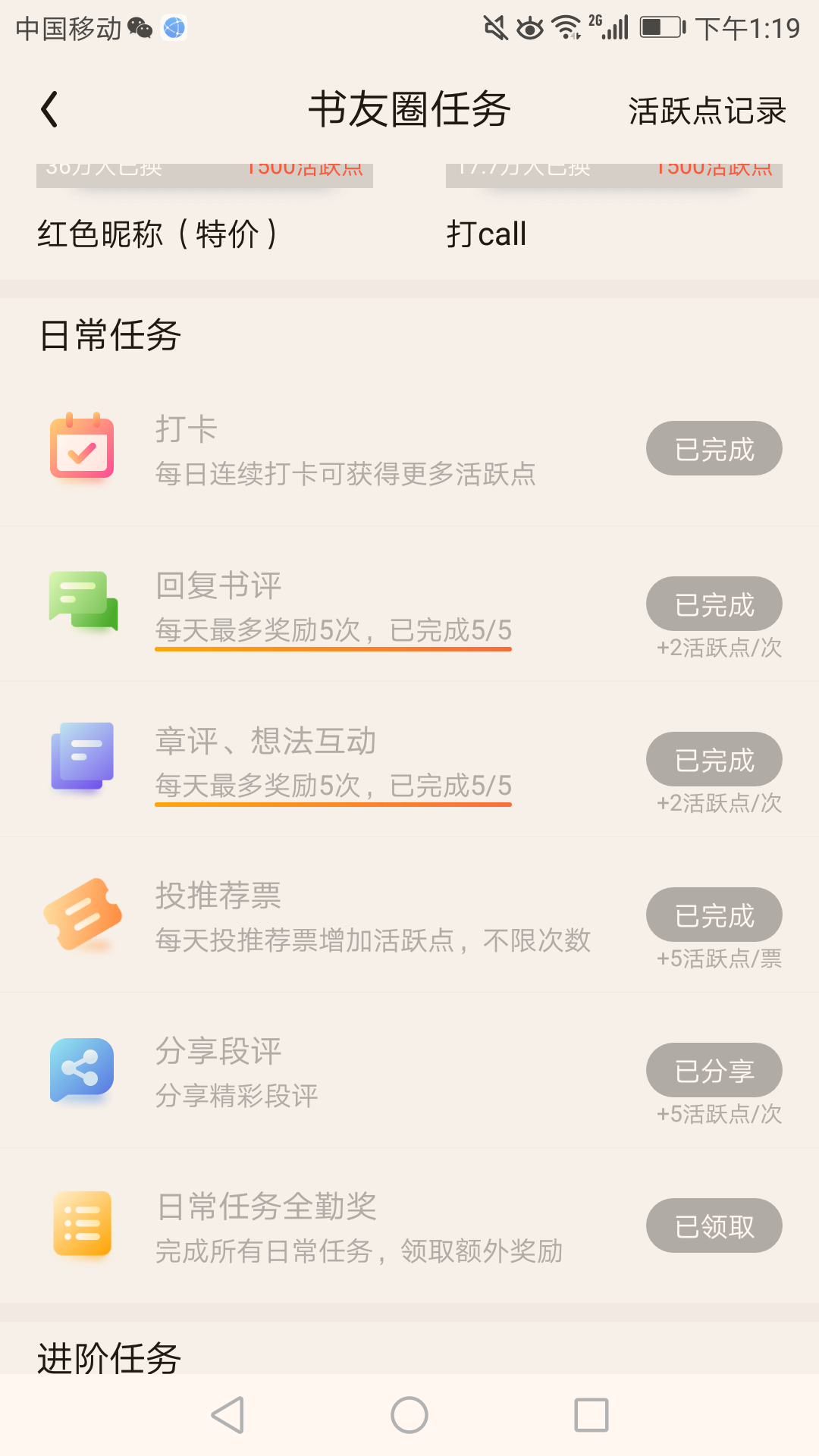This screenshot has width=819, height=1456.
Task: Open recent apps via square button
Action: [591, 1415]
